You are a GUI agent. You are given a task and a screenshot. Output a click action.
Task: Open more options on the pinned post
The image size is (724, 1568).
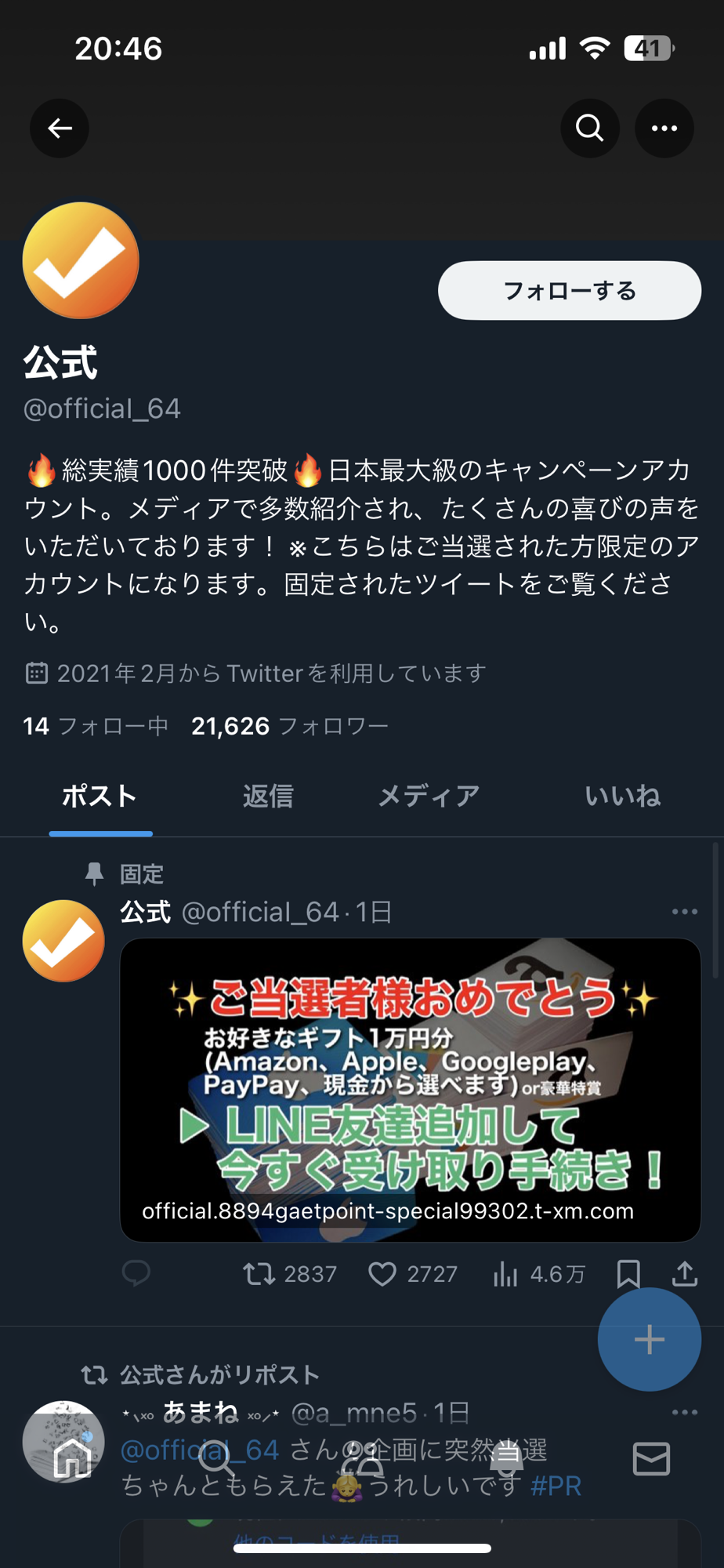pyautogui.click(x=685, y=912)
